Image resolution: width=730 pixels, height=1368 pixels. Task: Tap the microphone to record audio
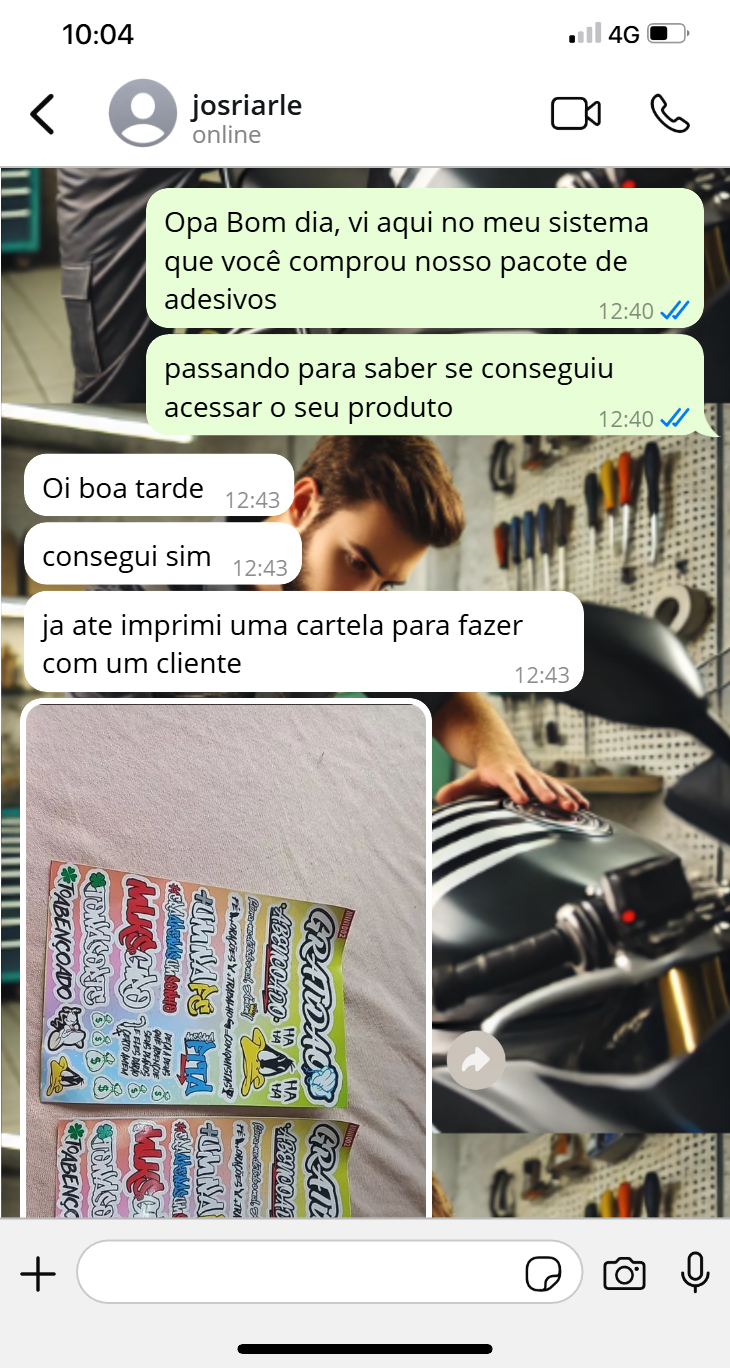pos(695,1273)
